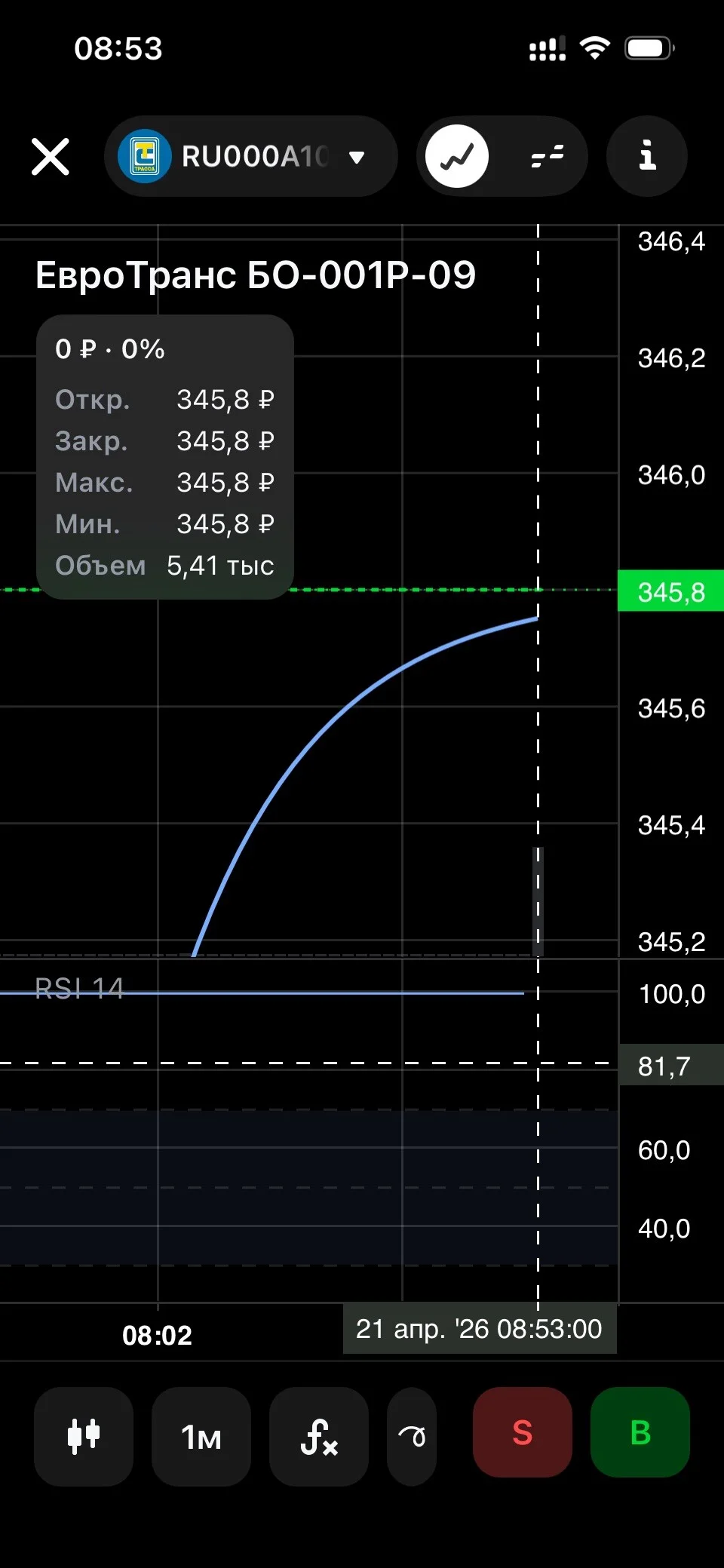Tap the red S sell button
Viewport: 724px width, 1568px height.
point(523,1432)
